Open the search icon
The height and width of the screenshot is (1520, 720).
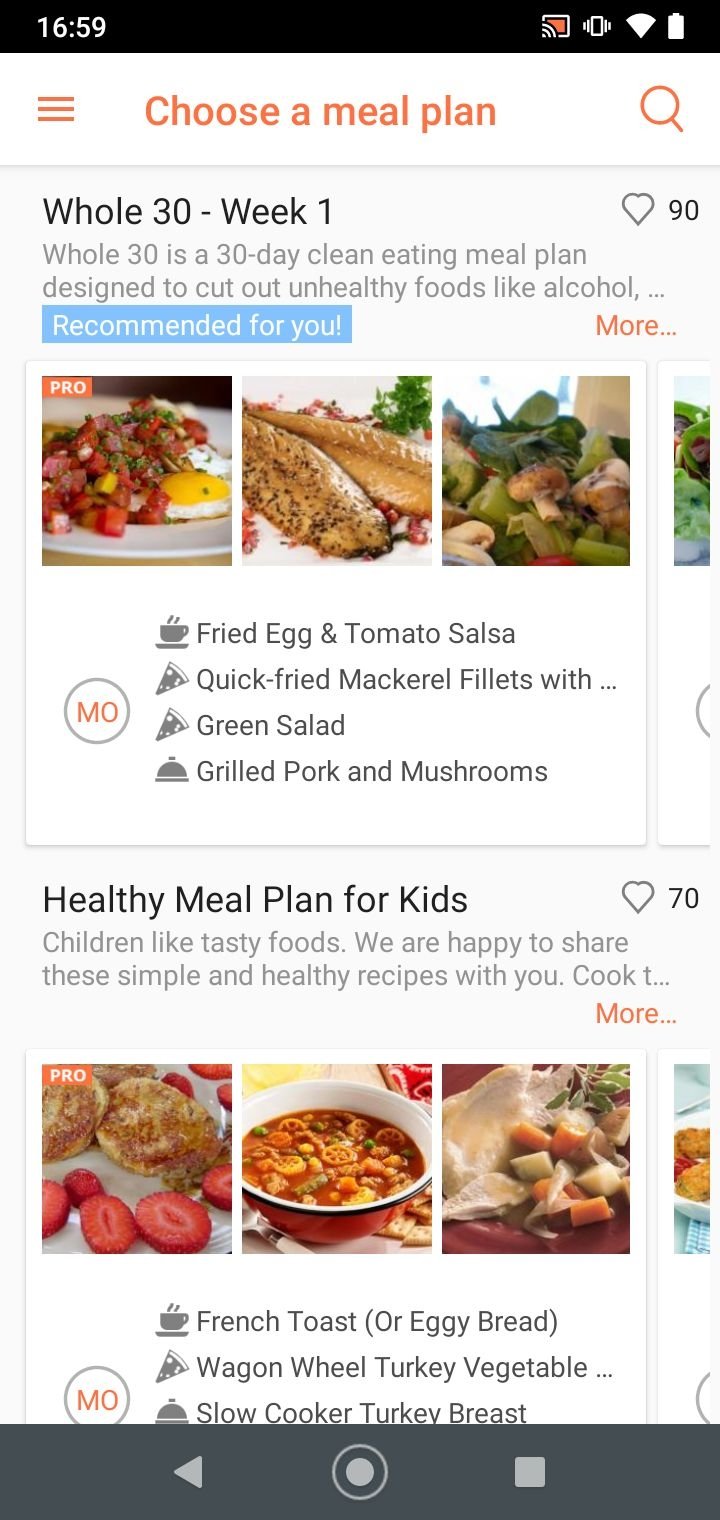[661, 109]
